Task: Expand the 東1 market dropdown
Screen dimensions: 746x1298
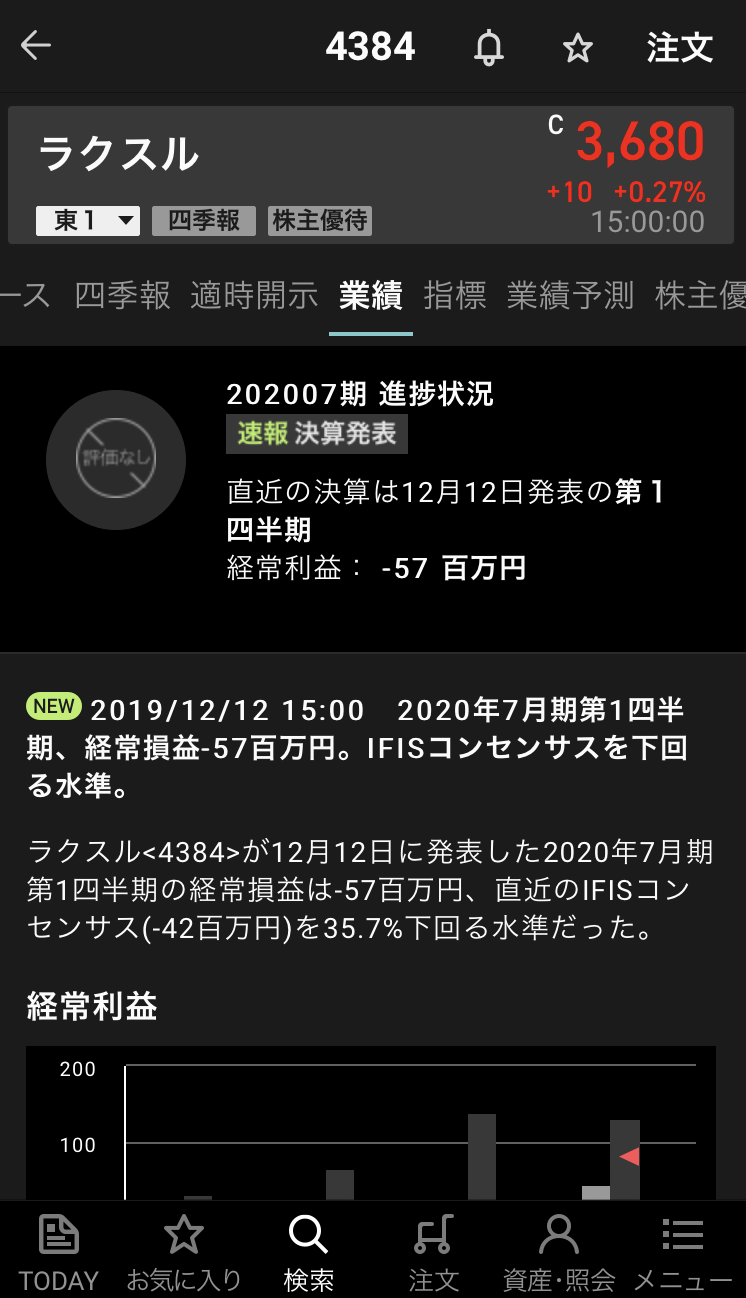Action: tap(88, 221)
